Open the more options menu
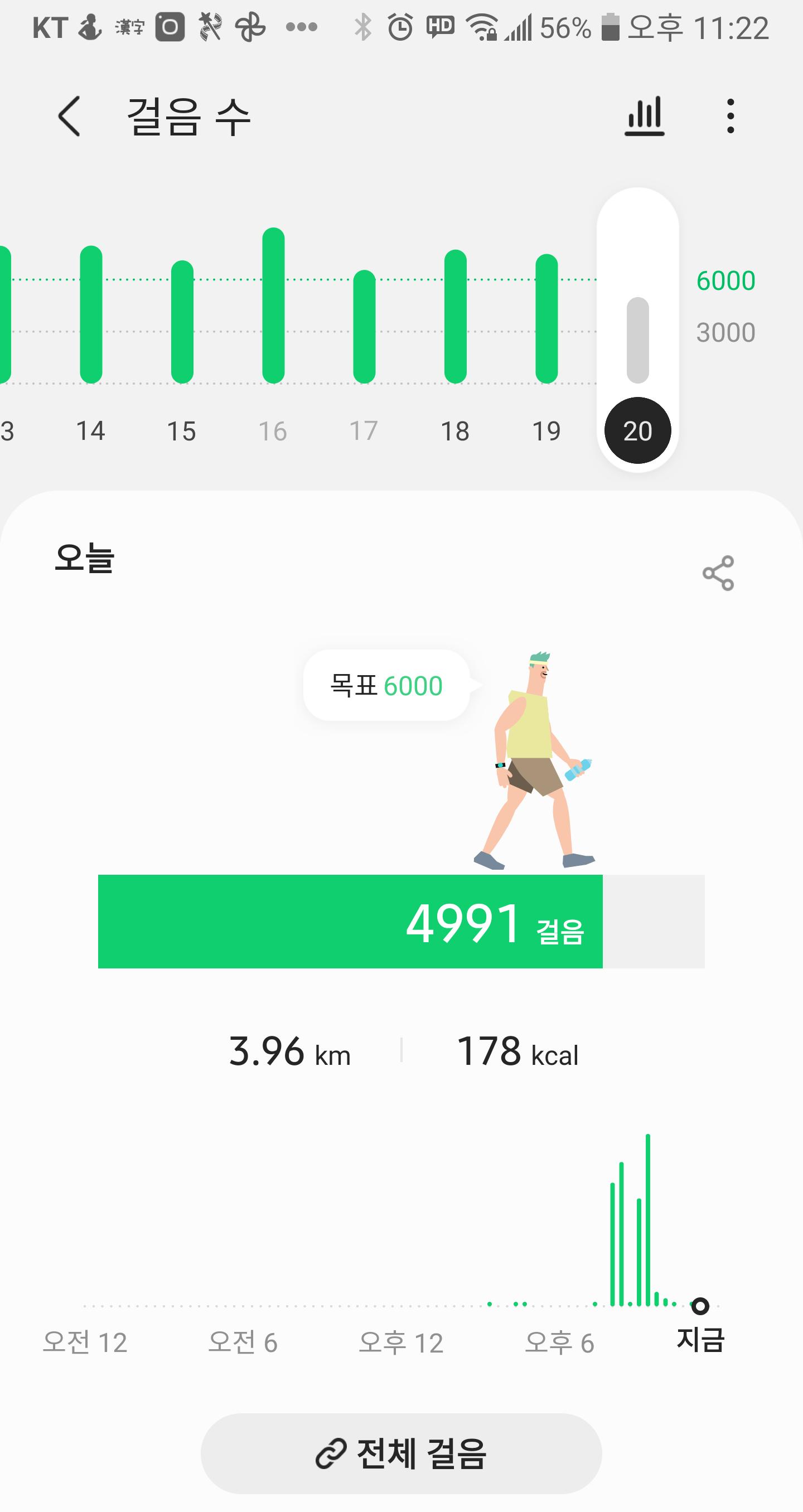803x1512 pixels. [730, 116]
